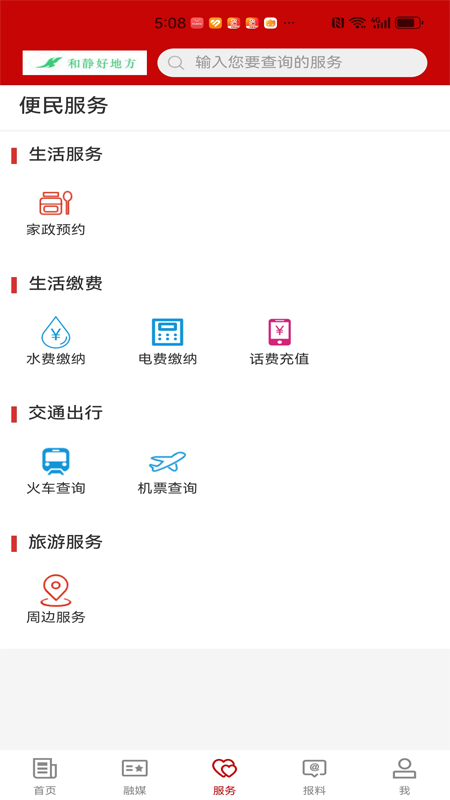Screen dimensions: 450x800
Task: Tap the service search box
Action: (292, 63)
